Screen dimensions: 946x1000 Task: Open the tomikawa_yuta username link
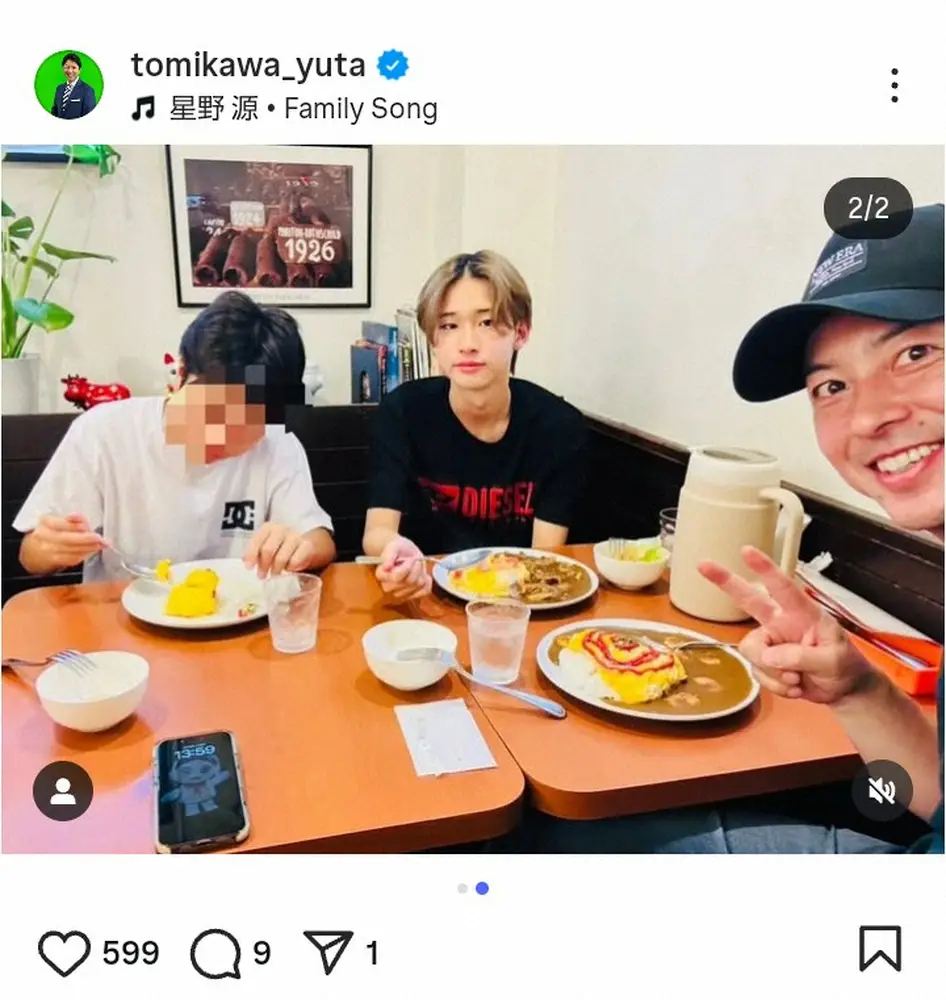(x=248, y=65)
